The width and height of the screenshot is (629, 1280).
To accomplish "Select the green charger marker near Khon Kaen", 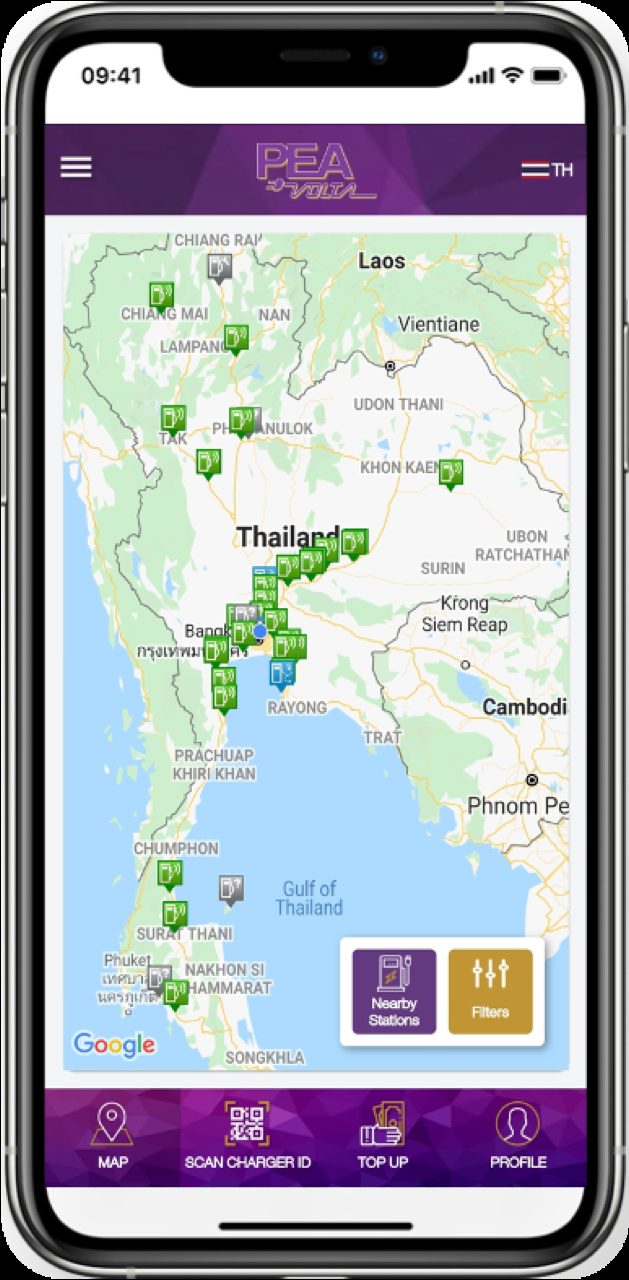I will [x=451, y=473].
